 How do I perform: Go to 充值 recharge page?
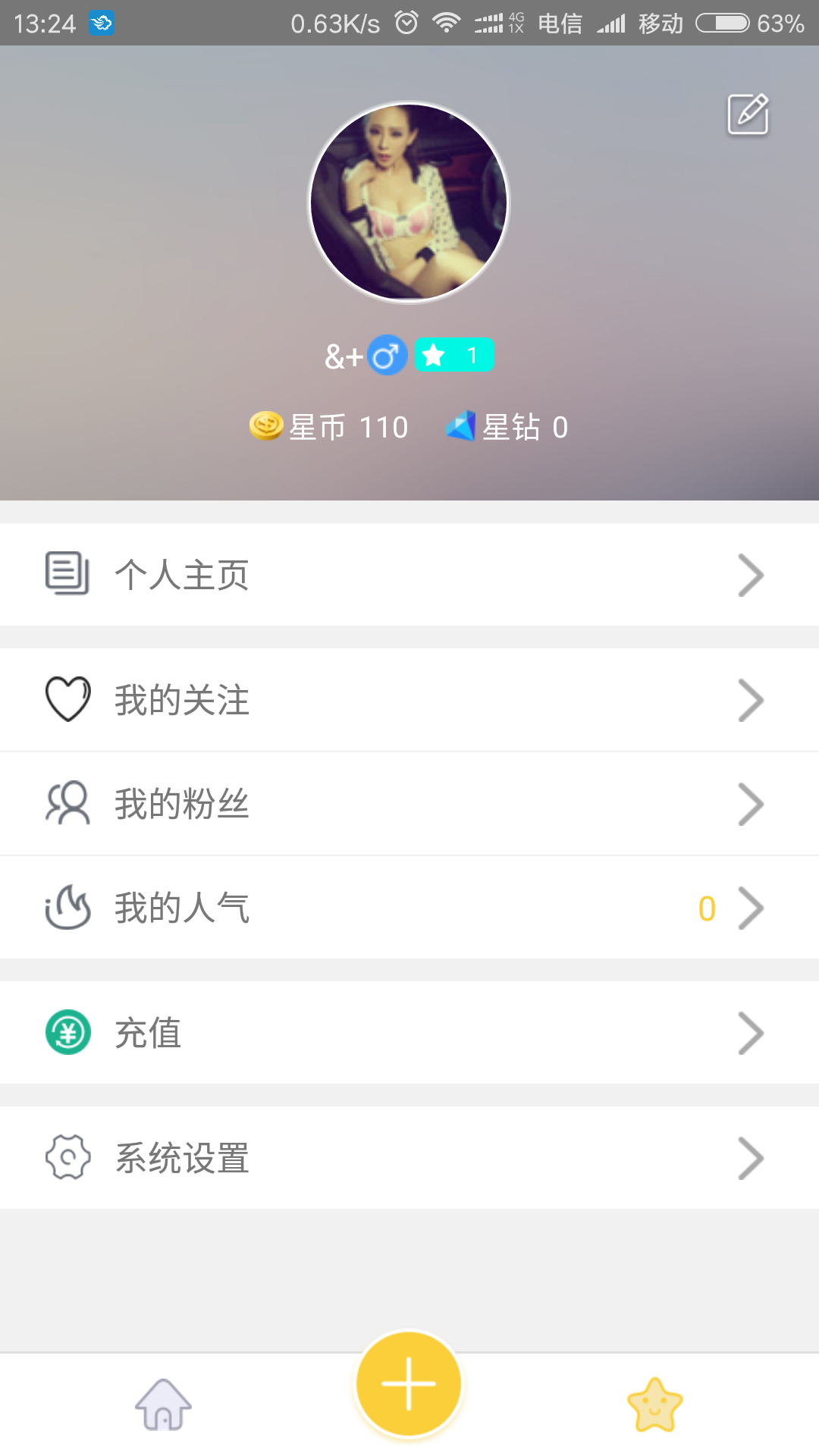409,1033
